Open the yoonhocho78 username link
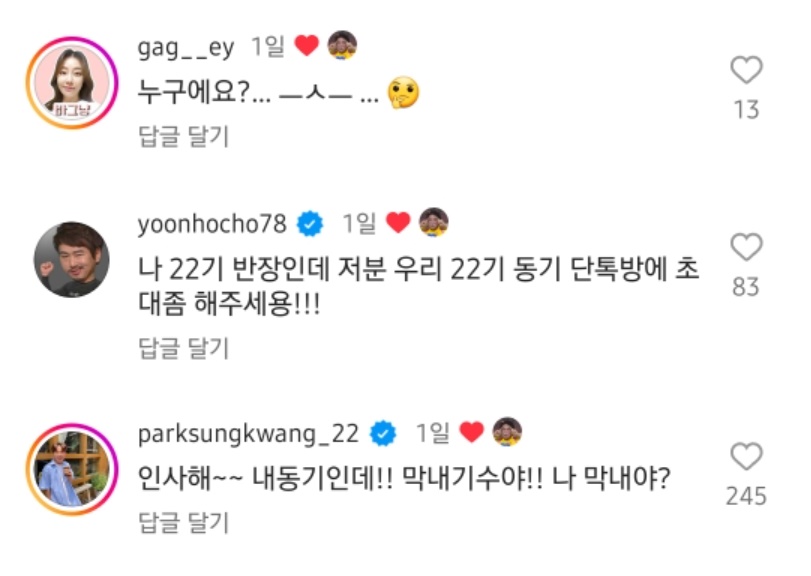 [215, 223]
